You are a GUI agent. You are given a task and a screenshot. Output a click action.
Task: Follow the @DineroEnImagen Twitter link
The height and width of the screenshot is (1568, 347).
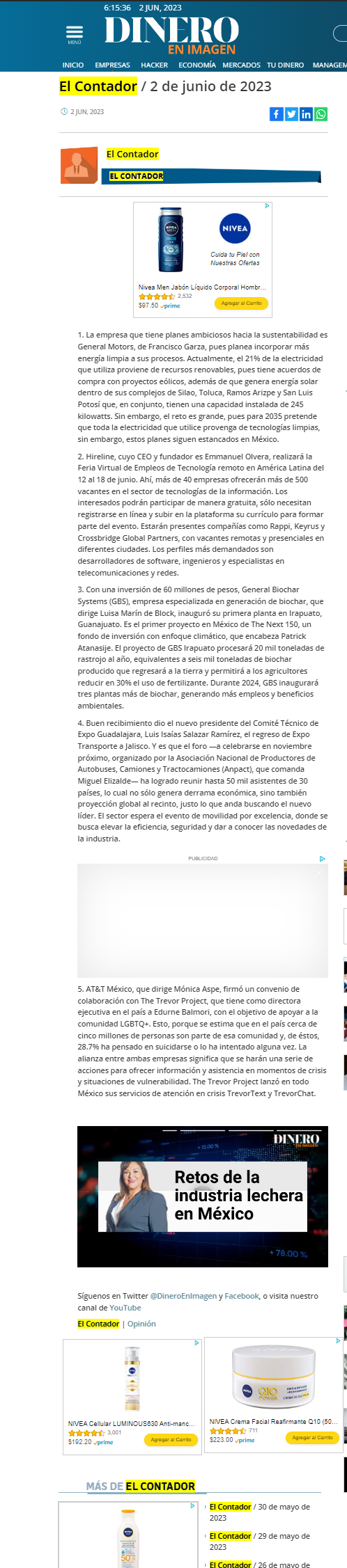183,1296
